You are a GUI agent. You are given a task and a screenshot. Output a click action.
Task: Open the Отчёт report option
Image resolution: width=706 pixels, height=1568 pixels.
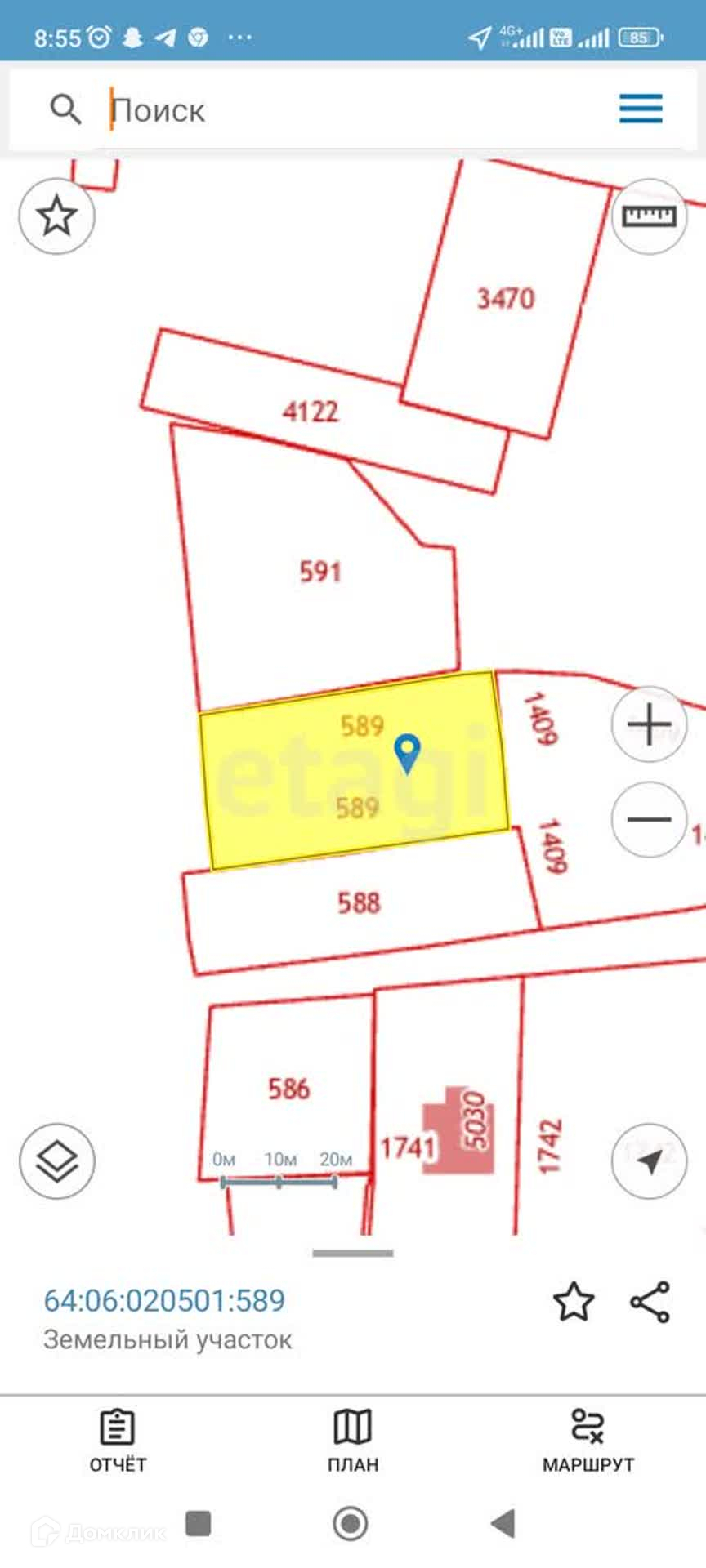[x=118, y=1442]
